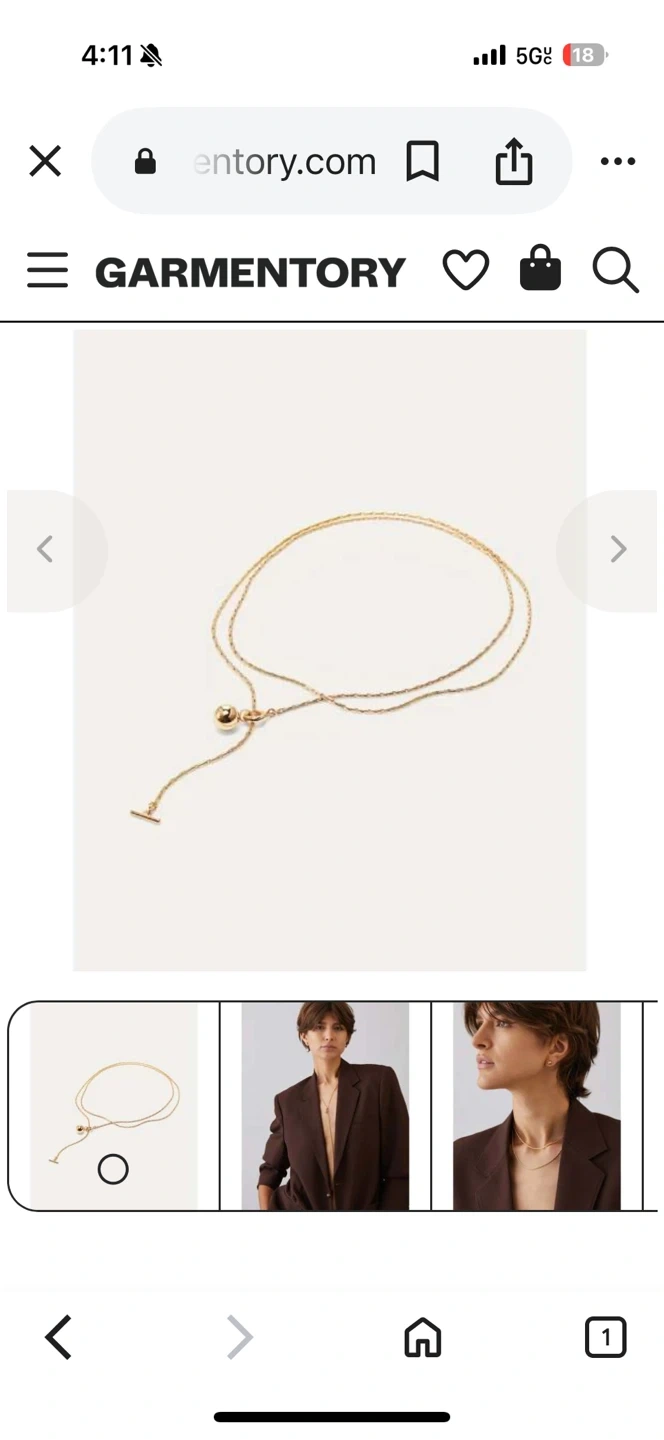
Task: Open the browser tabs overview
Action: (x=605, y=1337)
